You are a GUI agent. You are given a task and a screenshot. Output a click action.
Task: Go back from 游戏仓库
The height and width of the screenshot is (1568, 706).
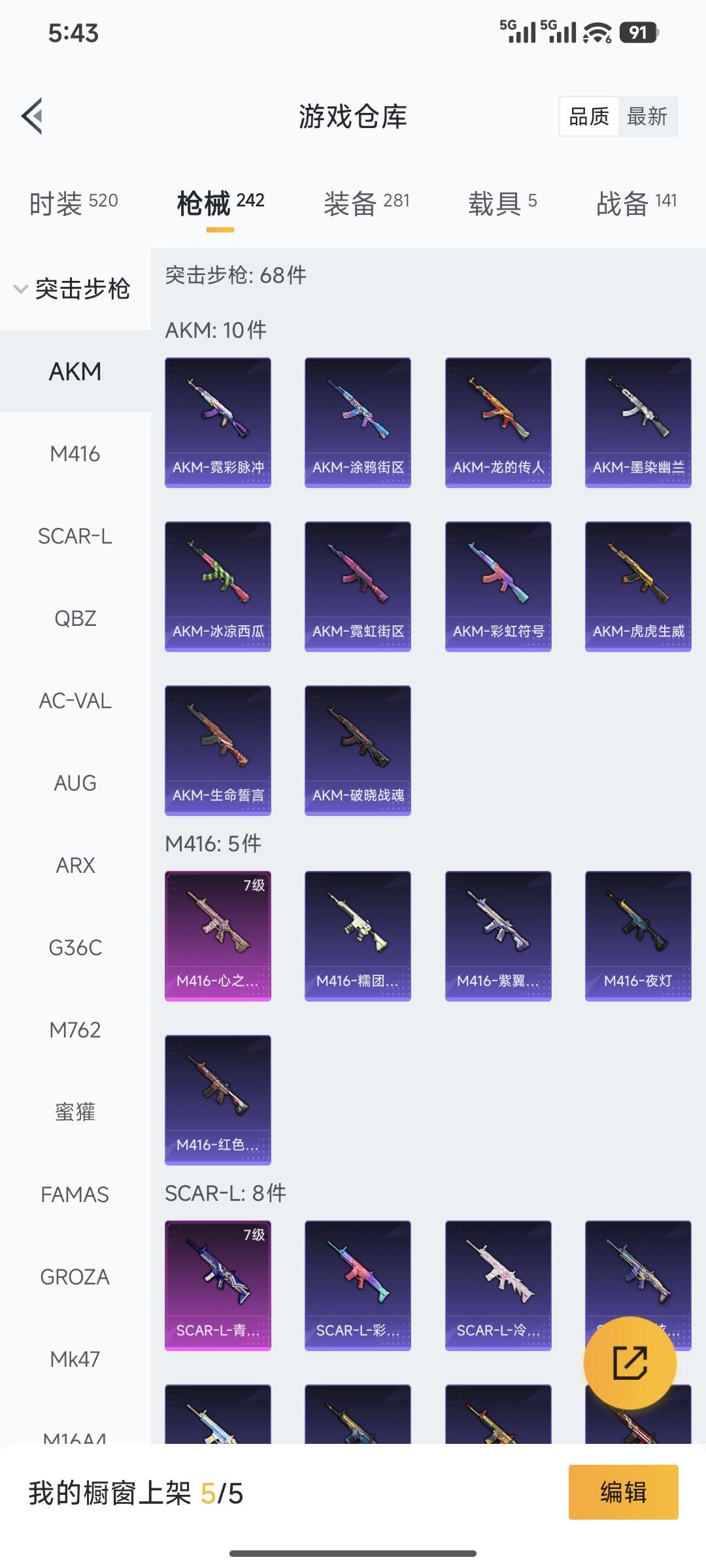point(33,116)
